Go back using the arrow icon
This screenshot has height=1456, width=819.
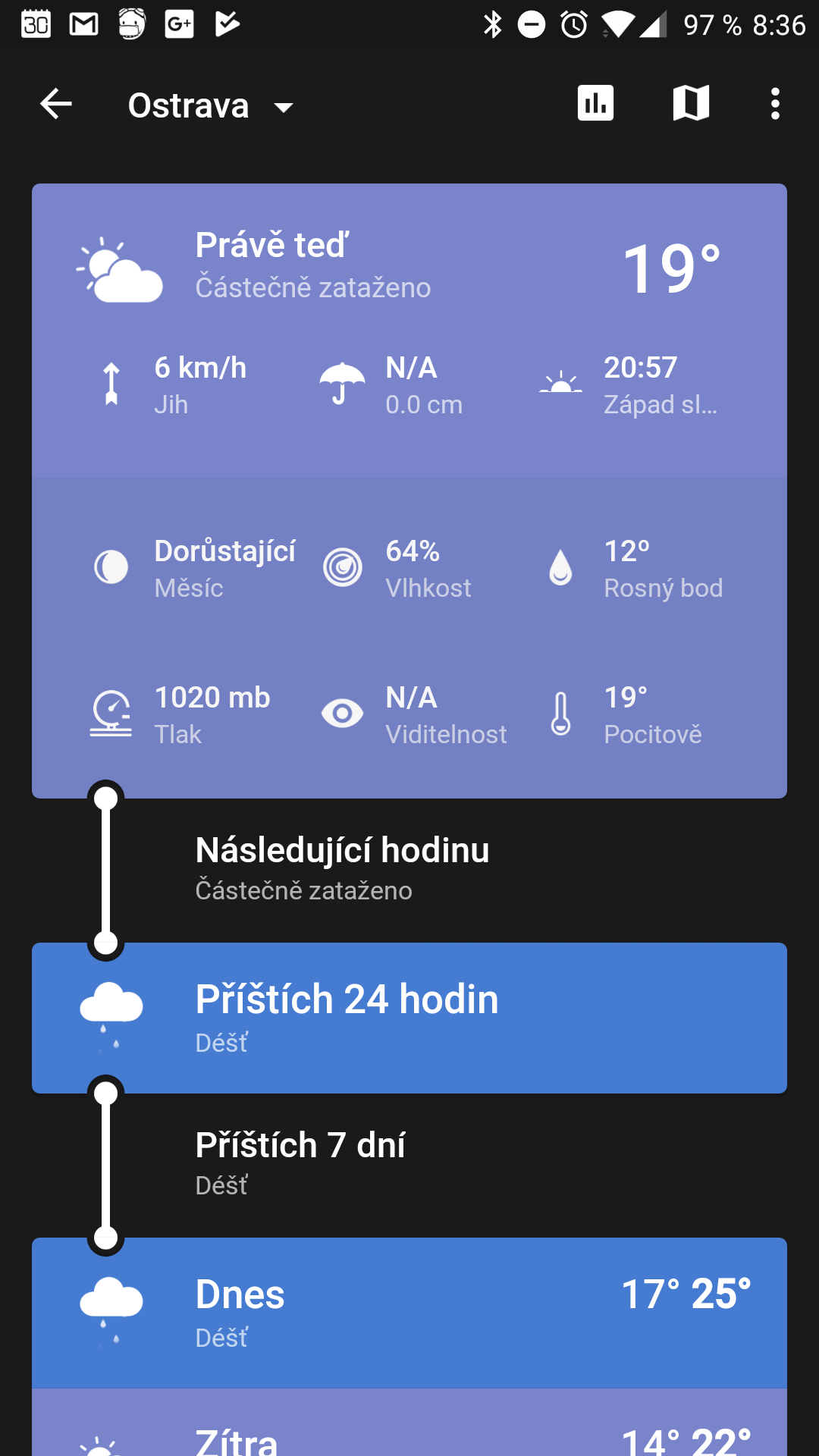click(56, 104)
